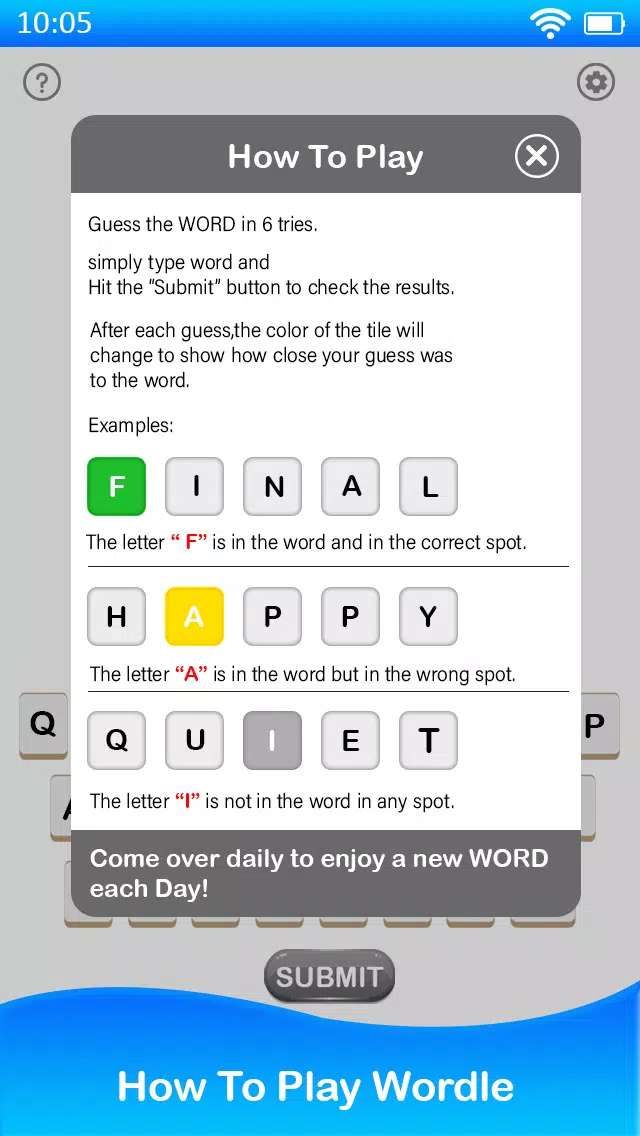Close the How To Play dialog
This screenshot has height=1136, width=640.
(x=536, y=156)
